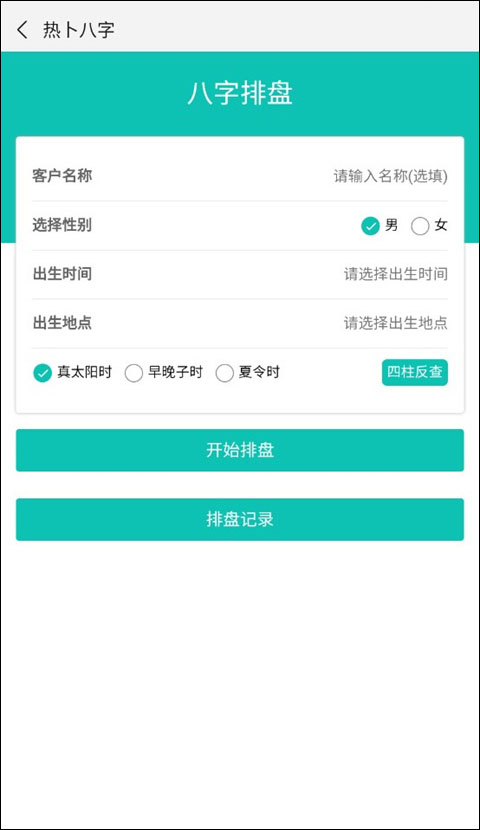480x830 pixels.
Task: Go back using the top-left arrow
Action: click(x=22, y=30)
